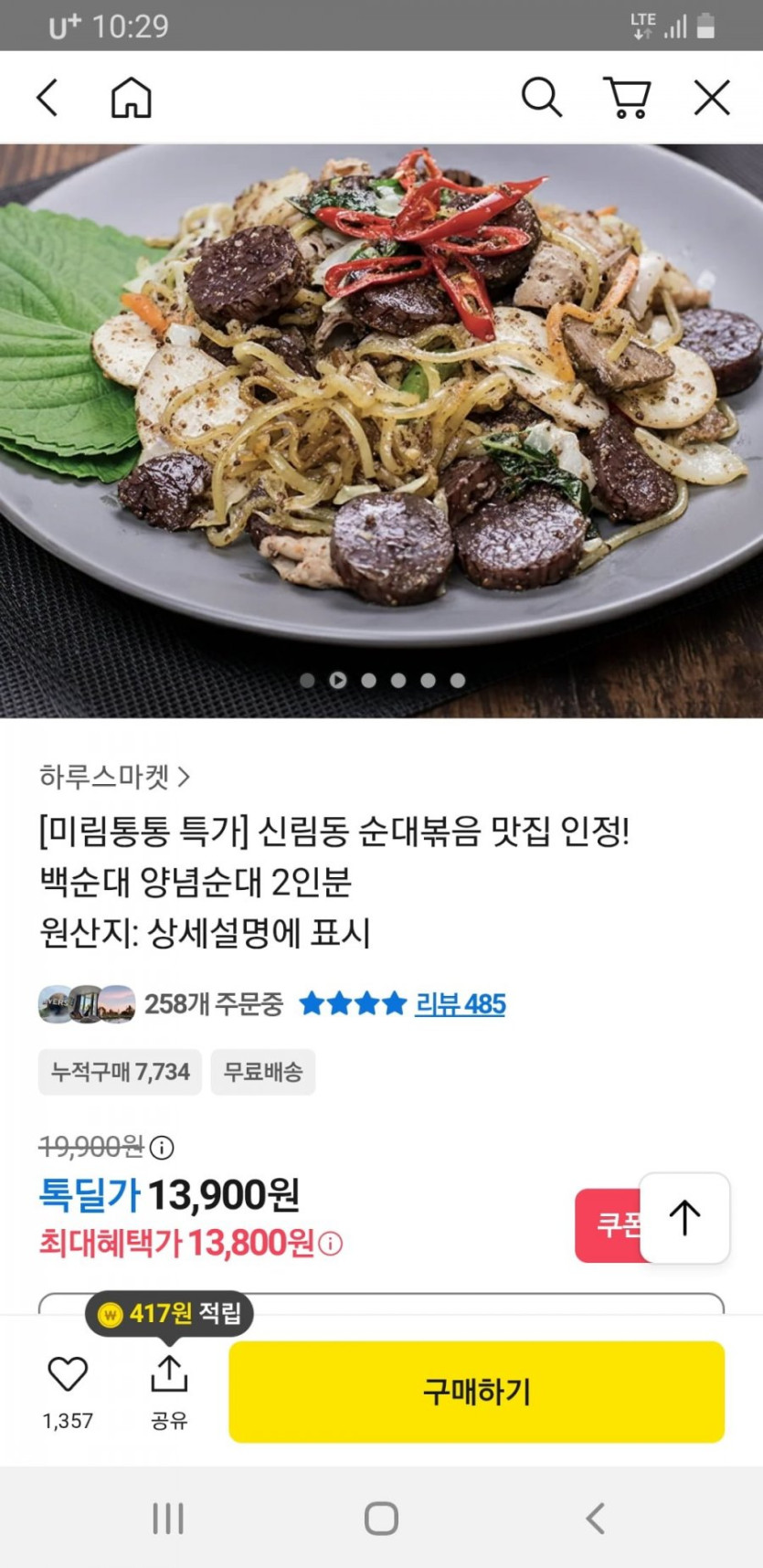
Task: Tap the yellow 구매하기 button
Action: 476,1392
